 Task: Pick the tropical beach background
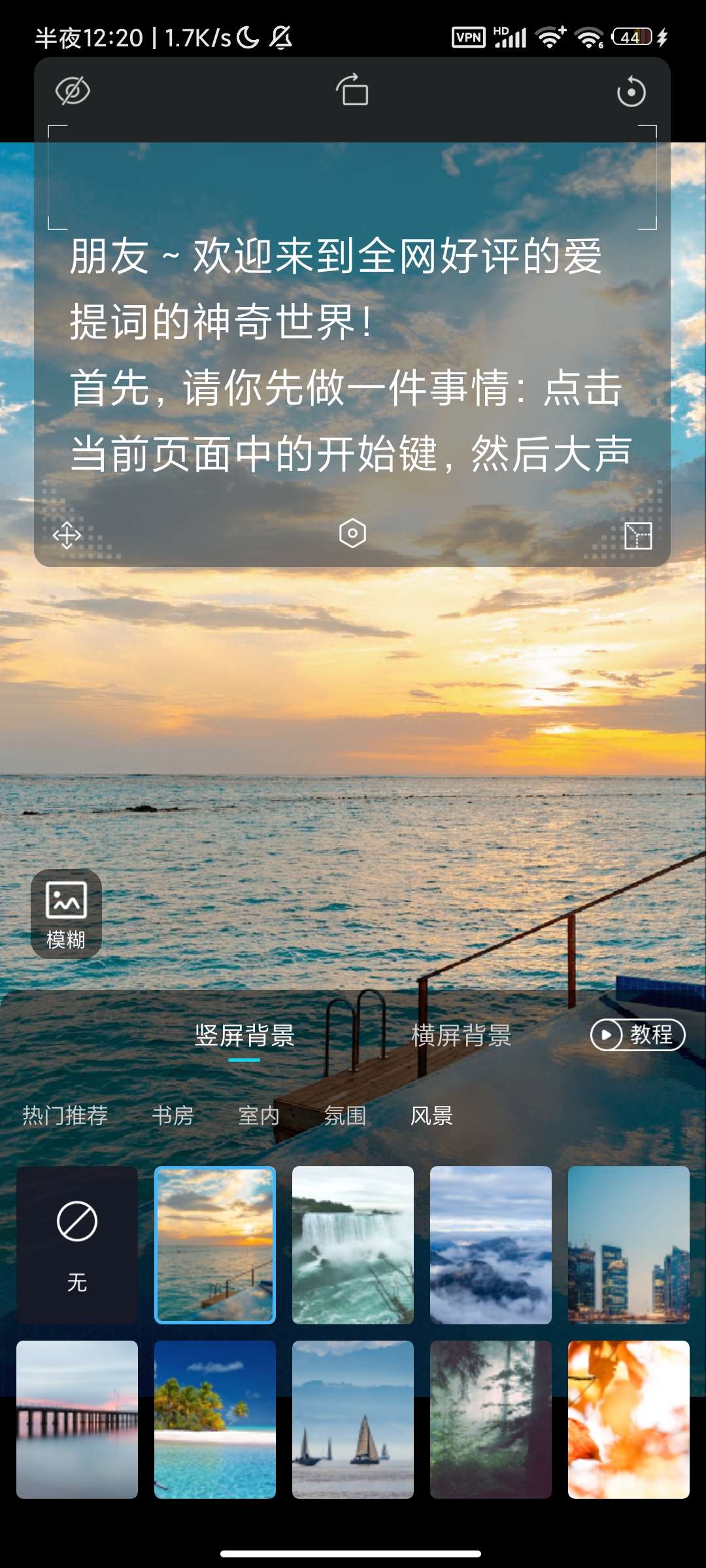pos(214,1419)
